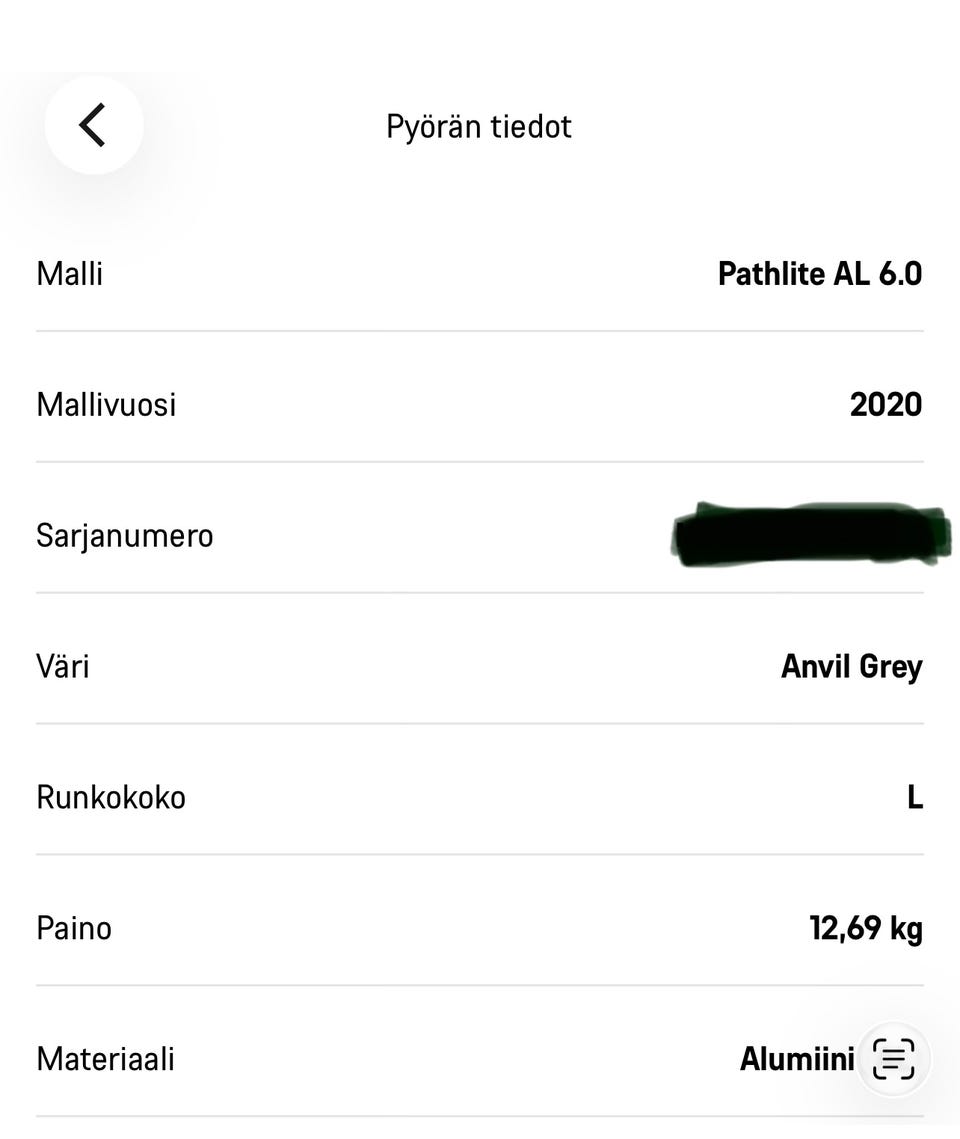Click the value Pathlite AL 6.0

coord(820,273)
